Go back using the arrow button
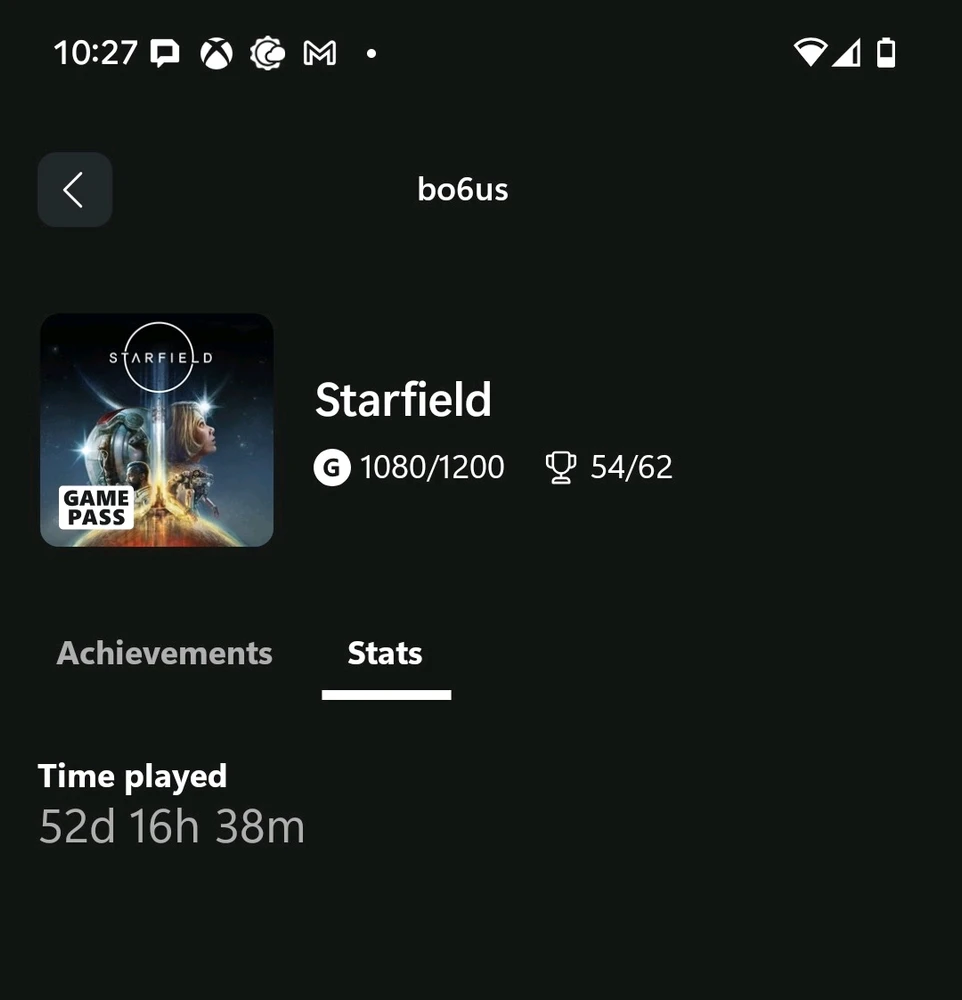Image resolution: width=962 pixels, height=1000 pixels. [75, 190]
